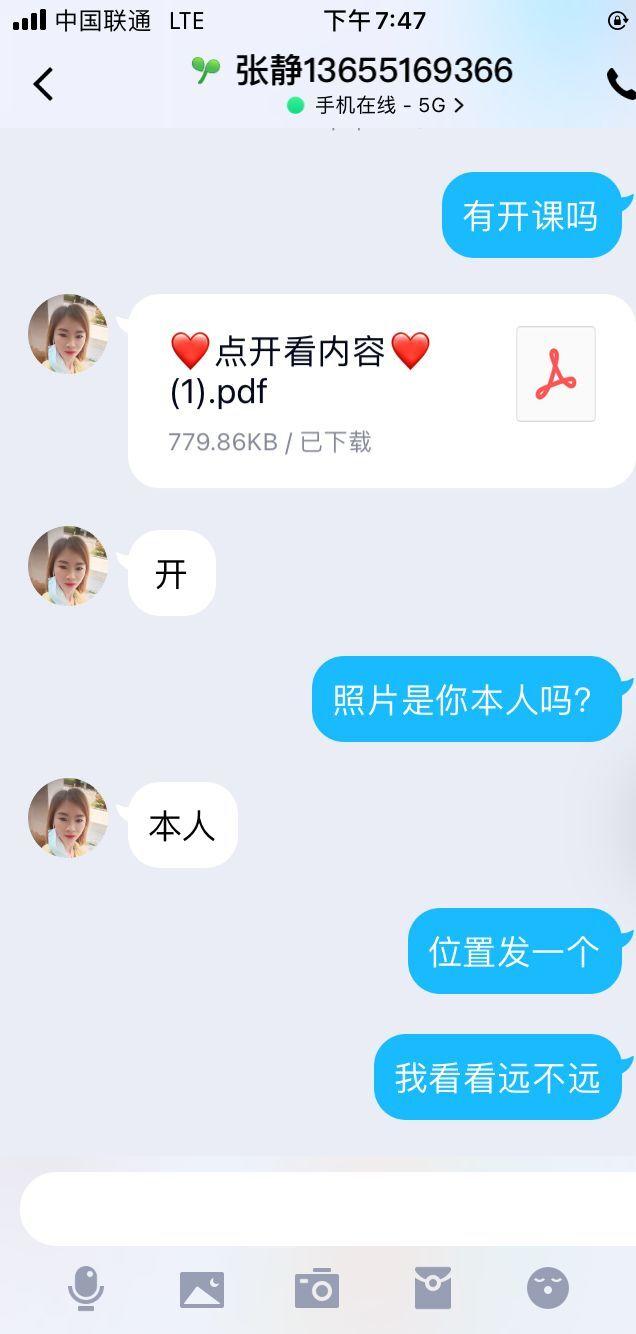Open the photo gallery picker
This screenshot has width=636, height=1334.
click(202, 1289)
